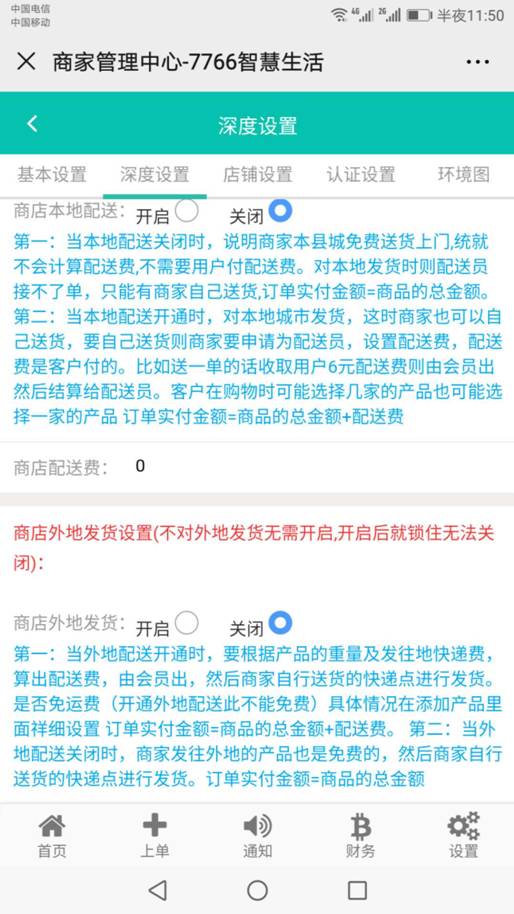This screenshot has width=514, height=914.
Task: Go back from 深度设置 header
Action: (32, 124)
